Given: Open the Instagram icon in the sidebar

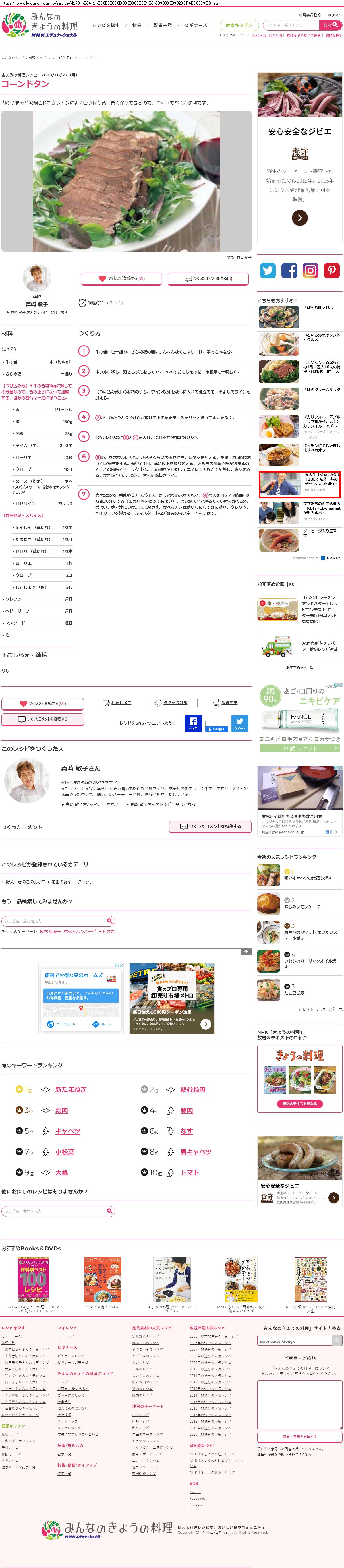Looking at the screenshot, I should coord(310,270).
